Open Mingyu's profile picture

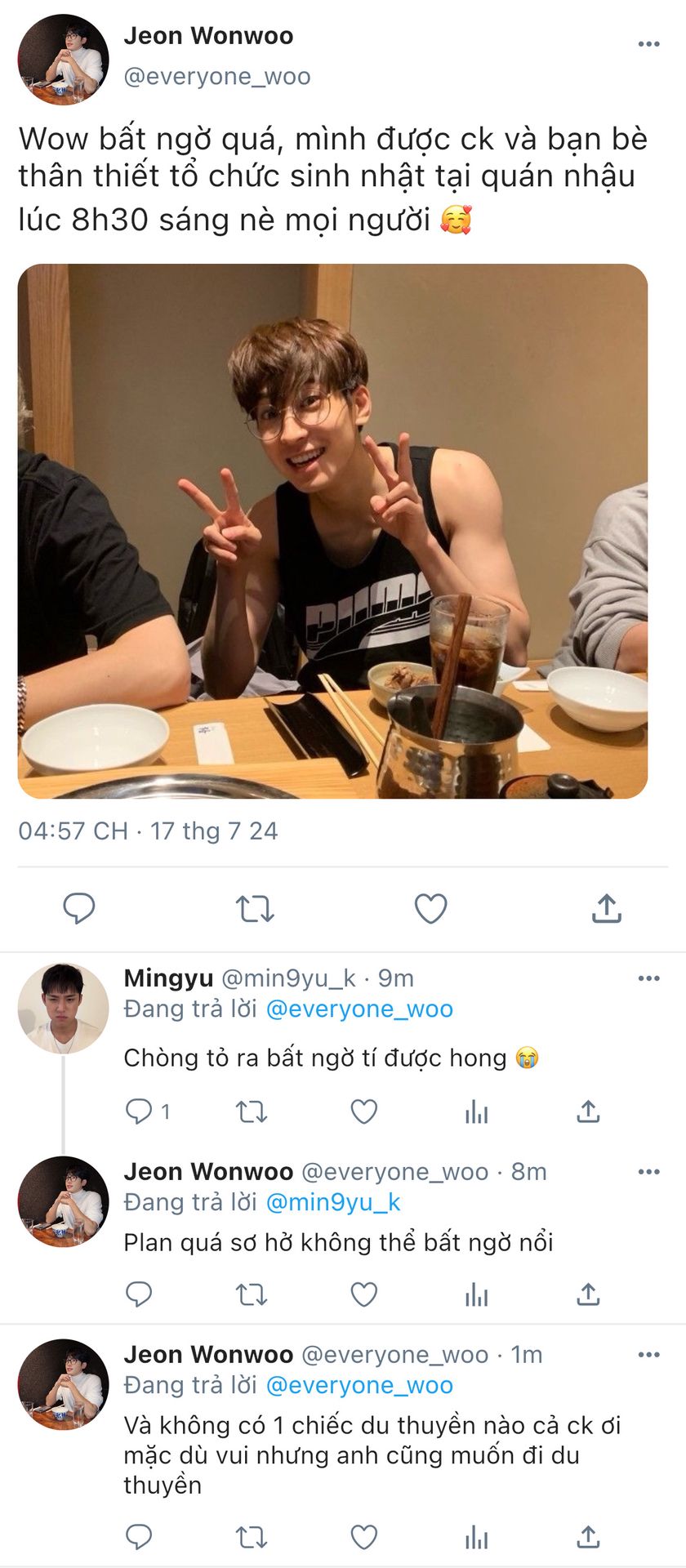[x=63, y=1008]
